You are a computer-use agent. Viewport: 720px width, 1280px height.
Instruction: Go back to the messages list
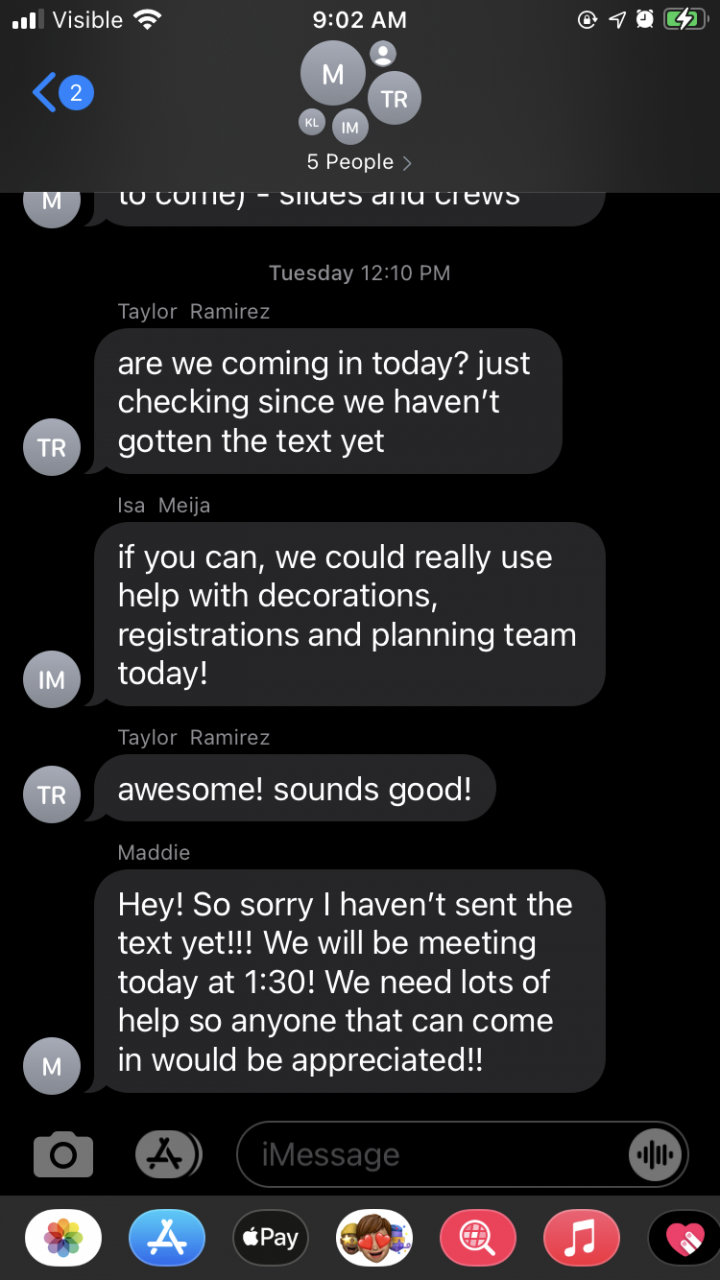60,93
